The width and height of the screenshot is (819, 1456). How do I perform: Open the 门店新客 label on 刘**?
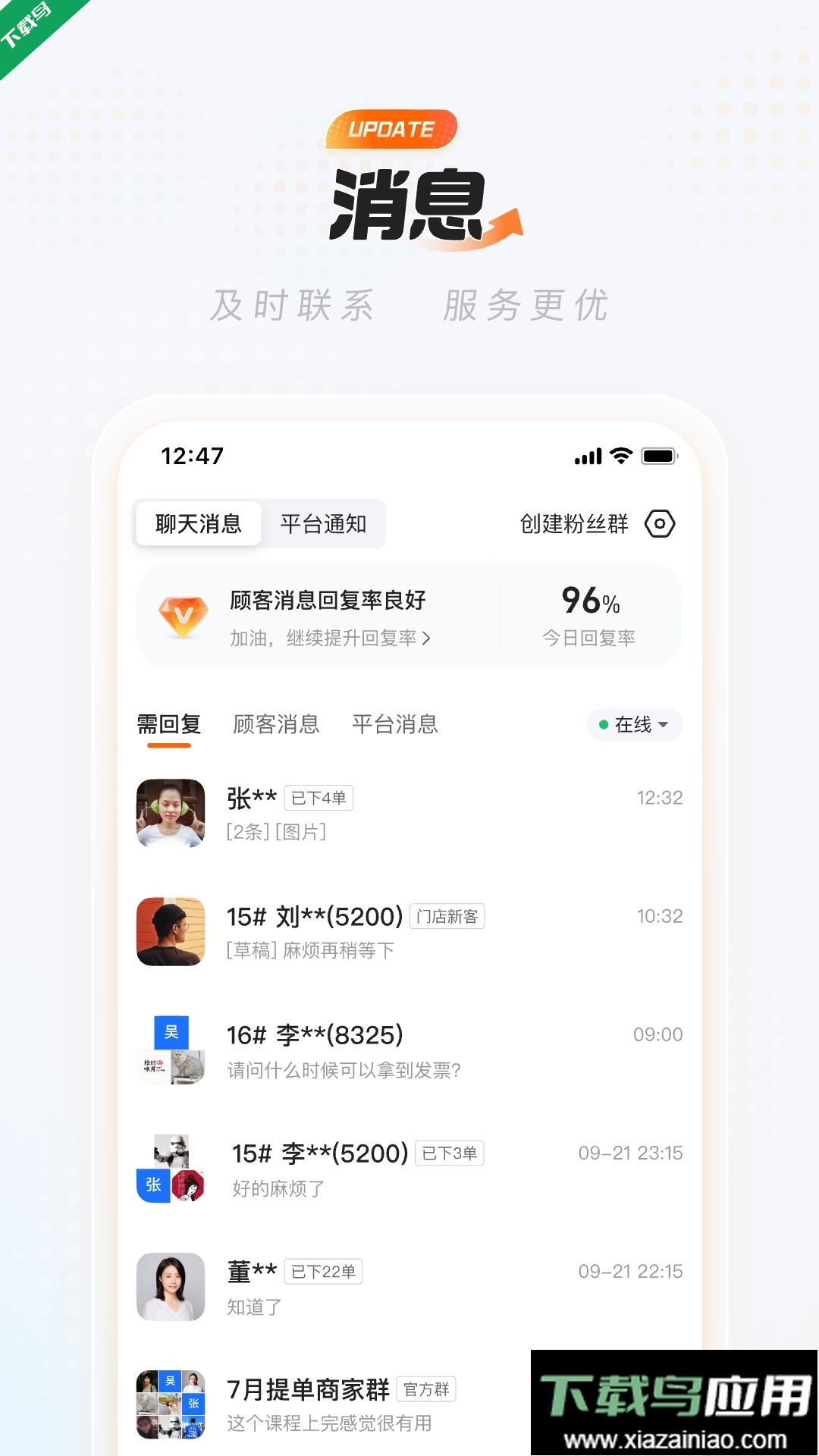coord(448,915)
